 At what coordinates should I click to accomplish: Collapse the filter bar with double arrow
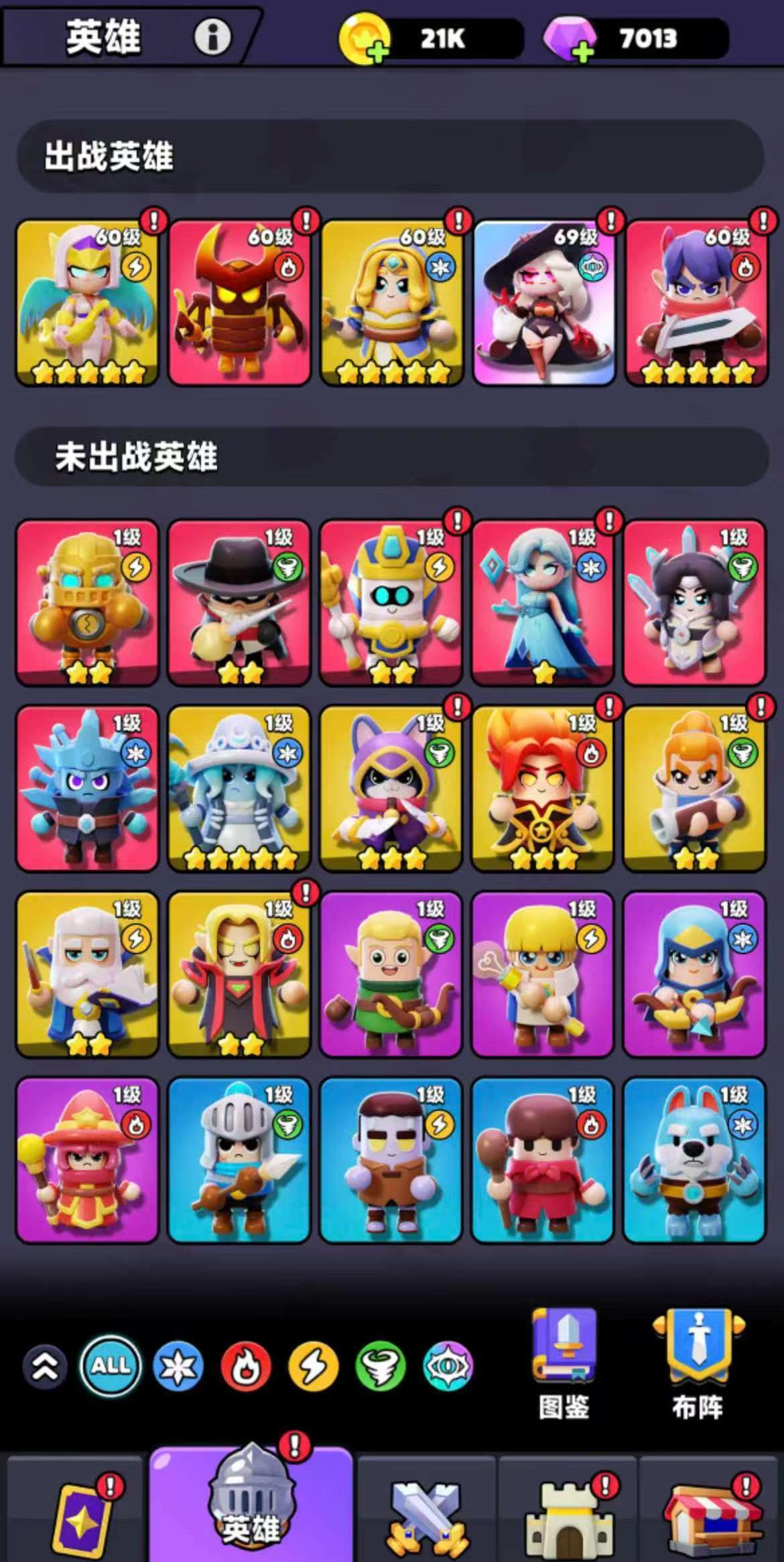pos(45,1366)
